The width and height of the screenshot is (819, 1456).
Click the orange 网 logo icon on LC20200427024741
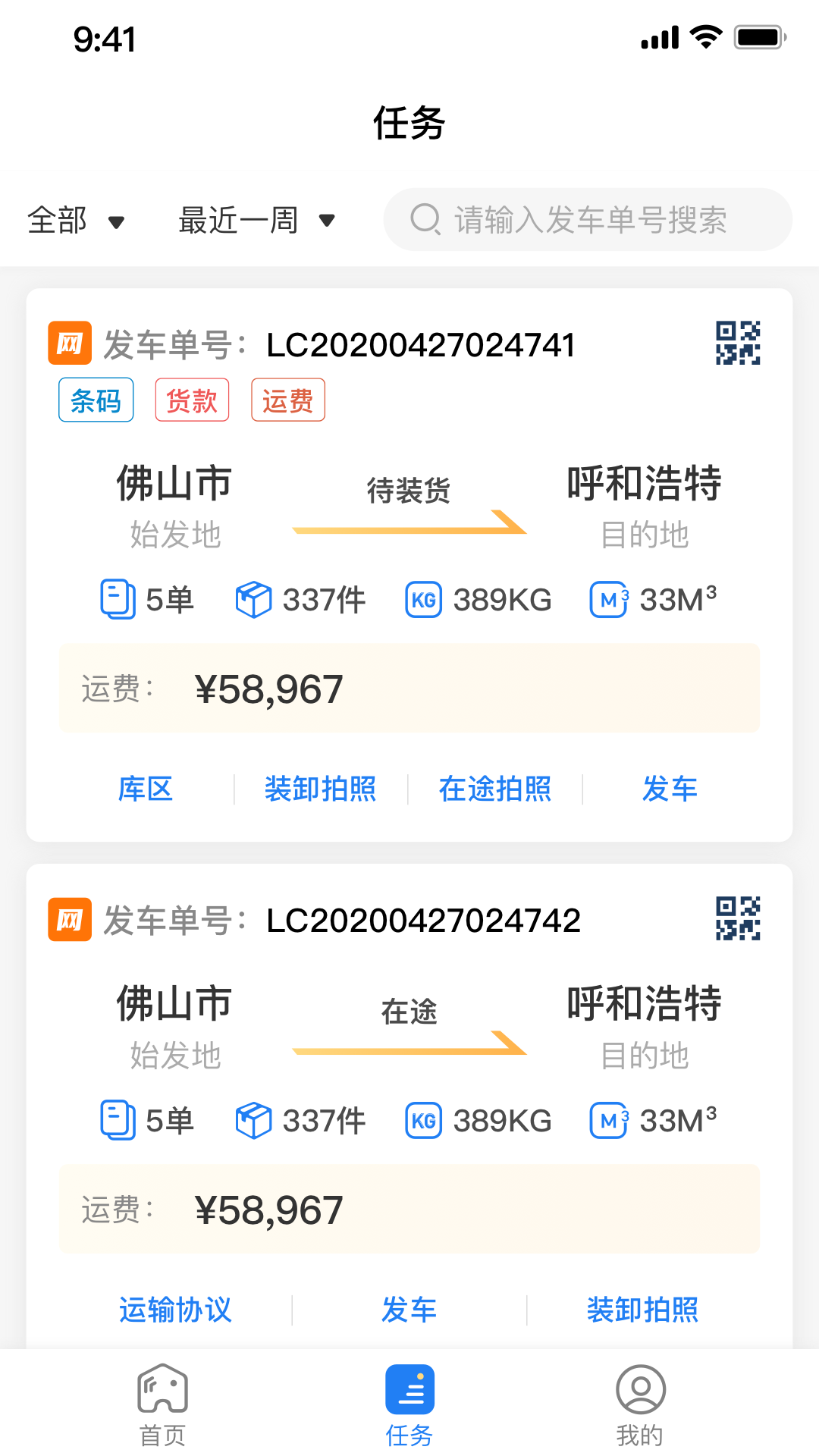(x=71, y=342)
